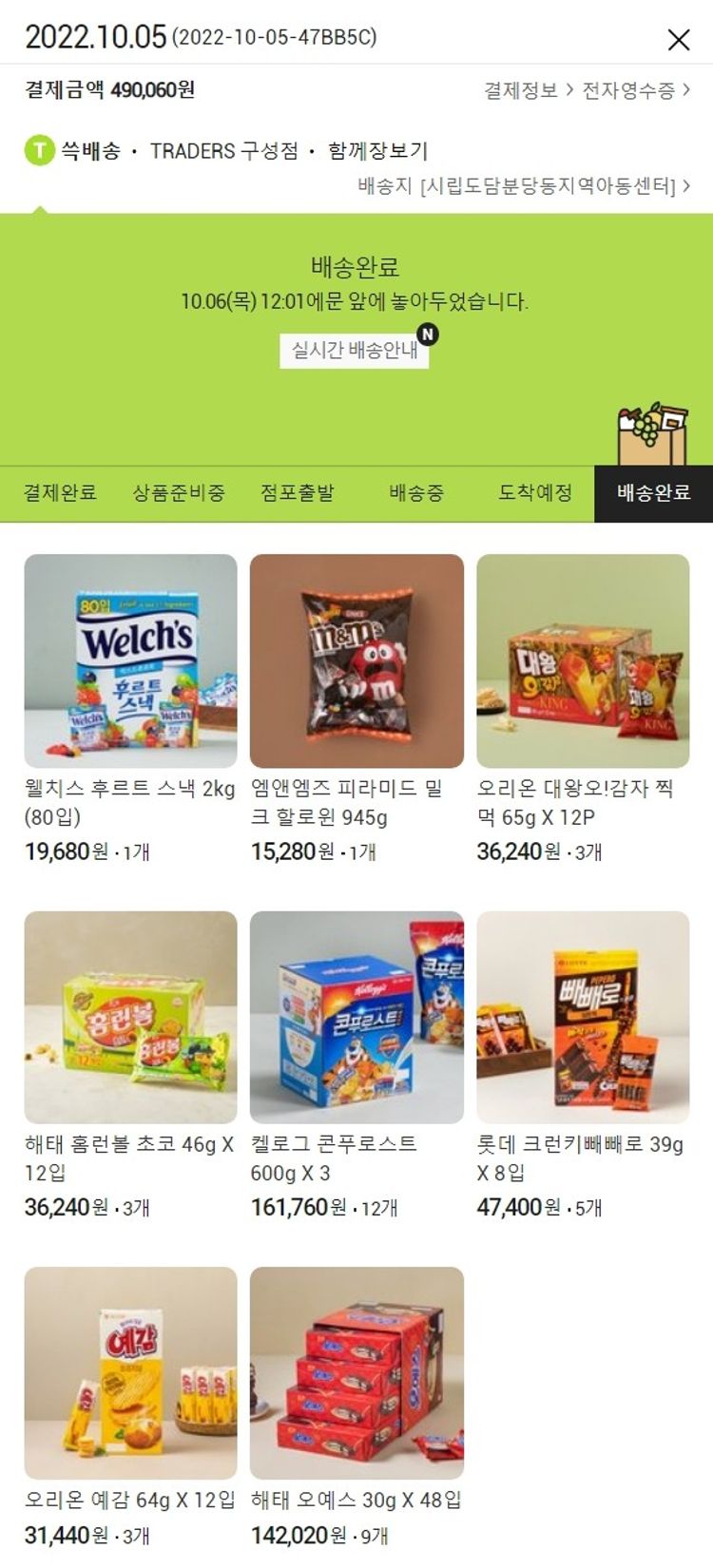Select the 오리온 대왕오!감자 찍먹 product card

tap(583, 661)
